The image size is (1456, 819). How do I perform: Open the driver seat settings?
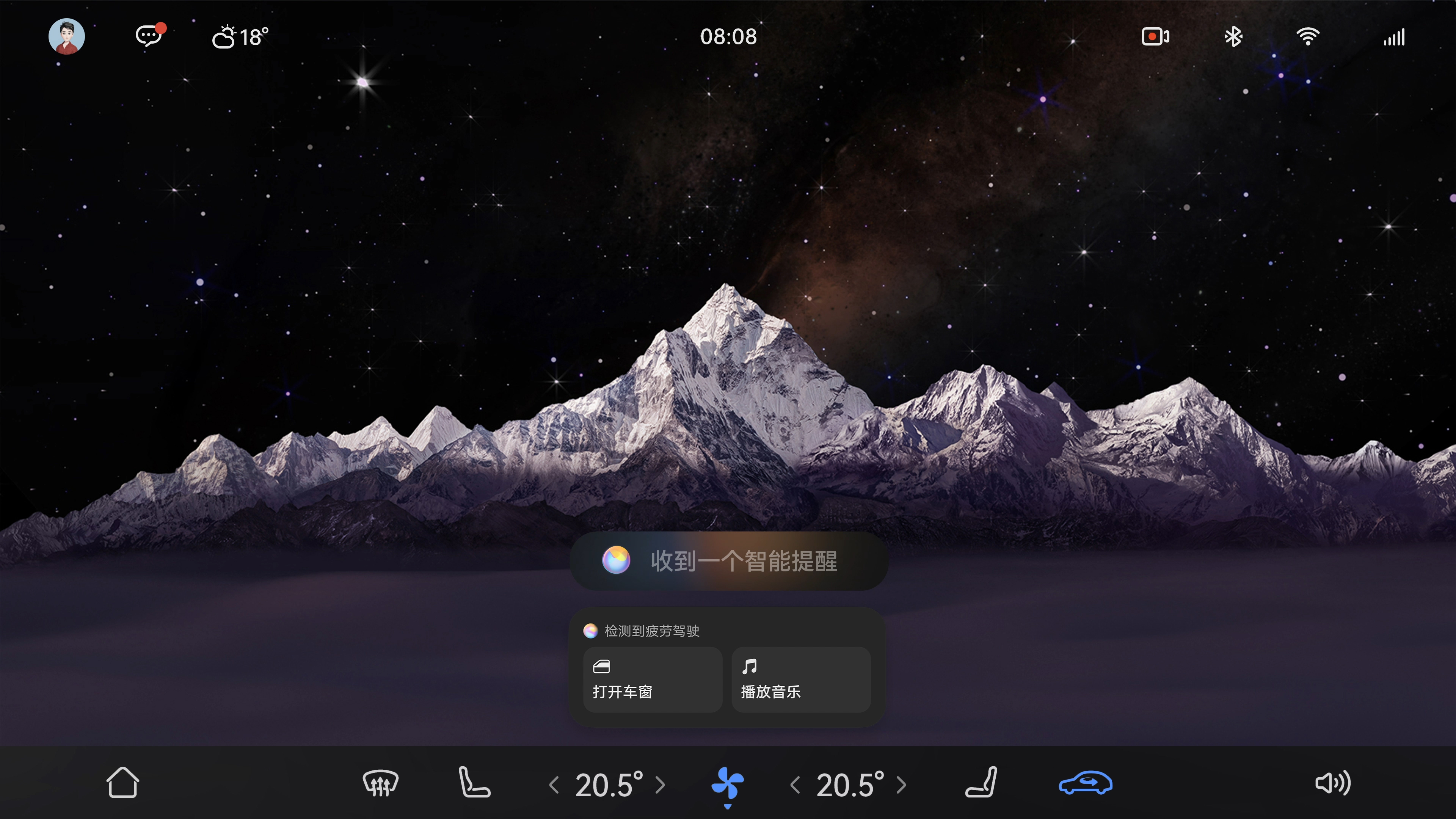click(474, 783)
